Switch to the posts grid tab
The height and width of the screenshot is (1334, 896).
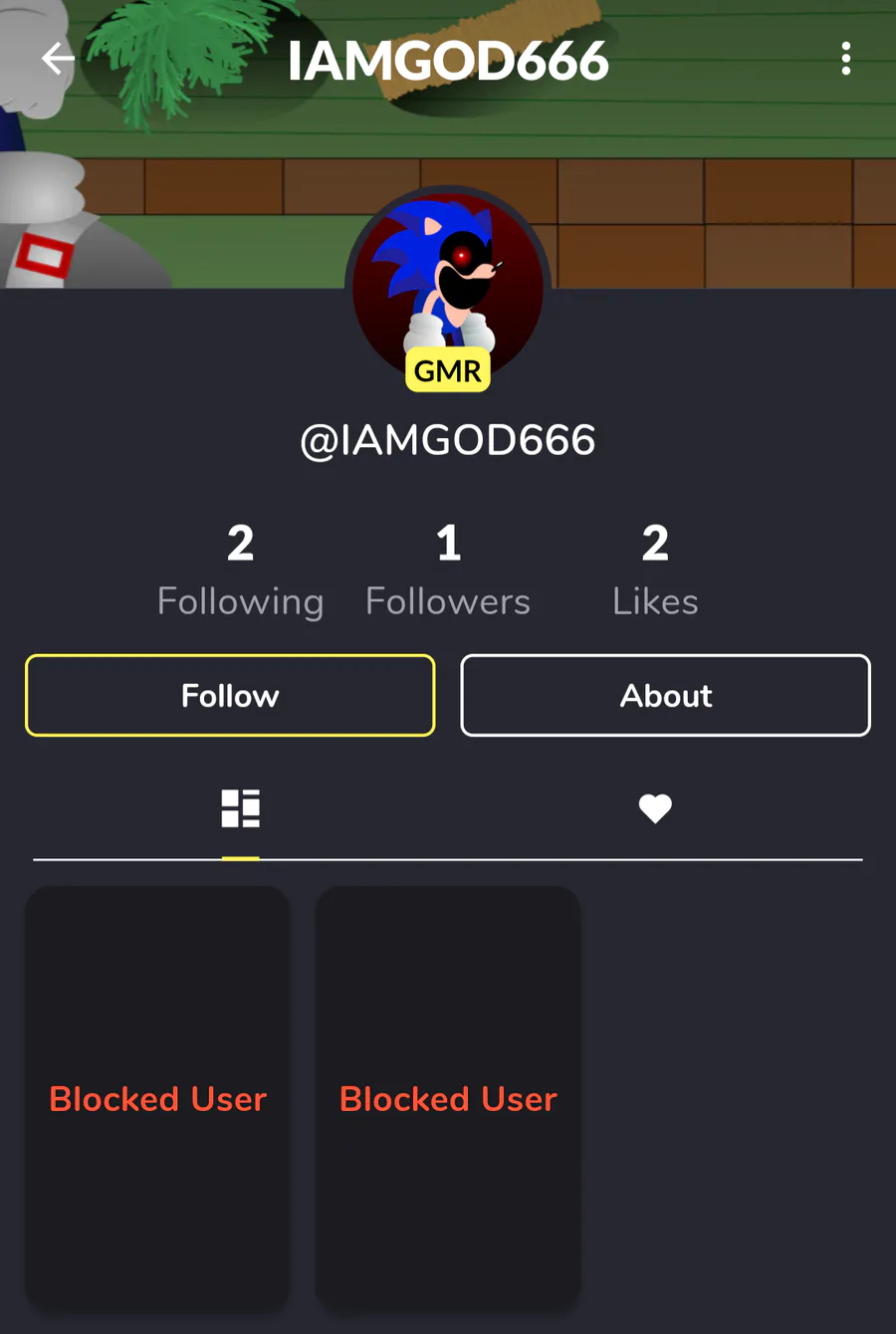point(240,808)
